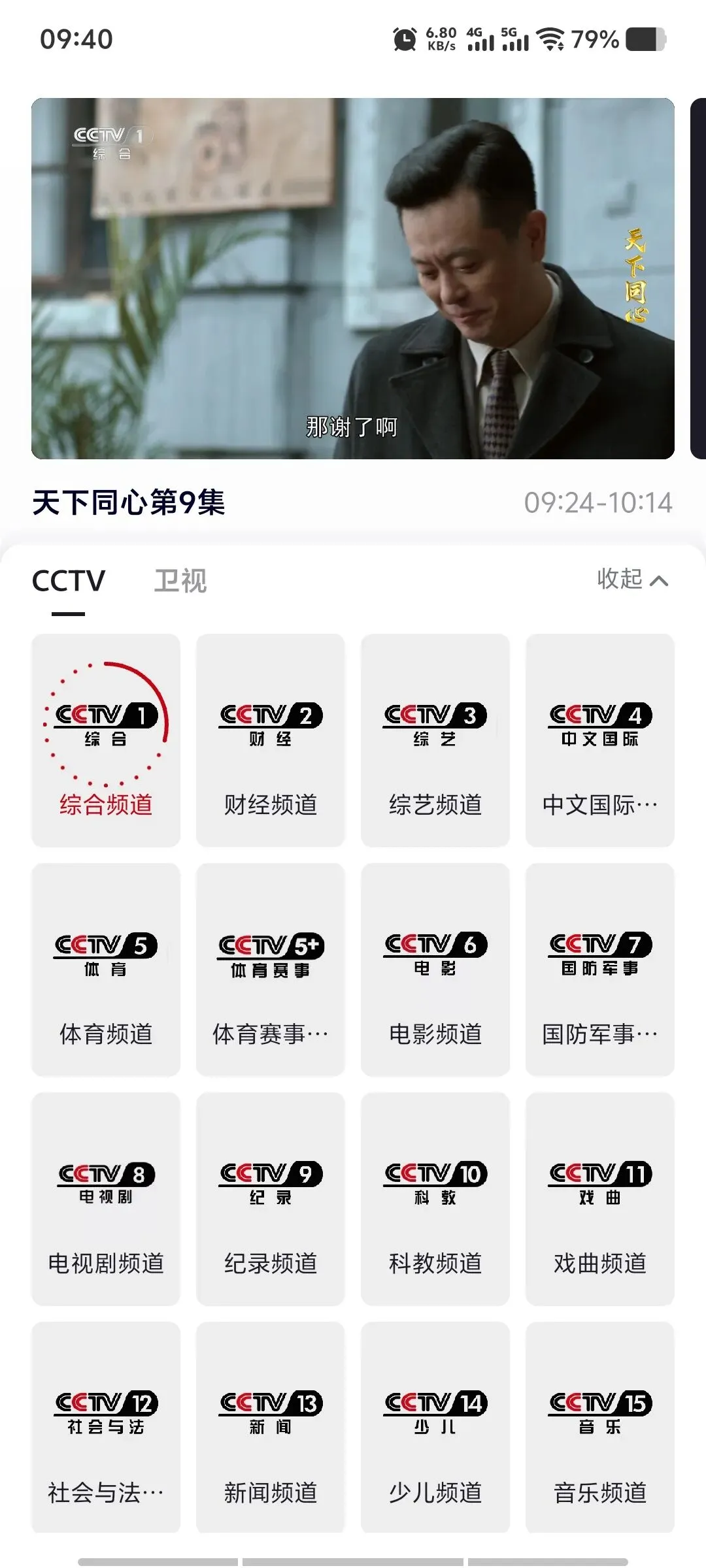Tune in to CCTV-13 新闻频道
Image resolution: width=706 pixels, height=1568 pixels.
coord(271,1428)
